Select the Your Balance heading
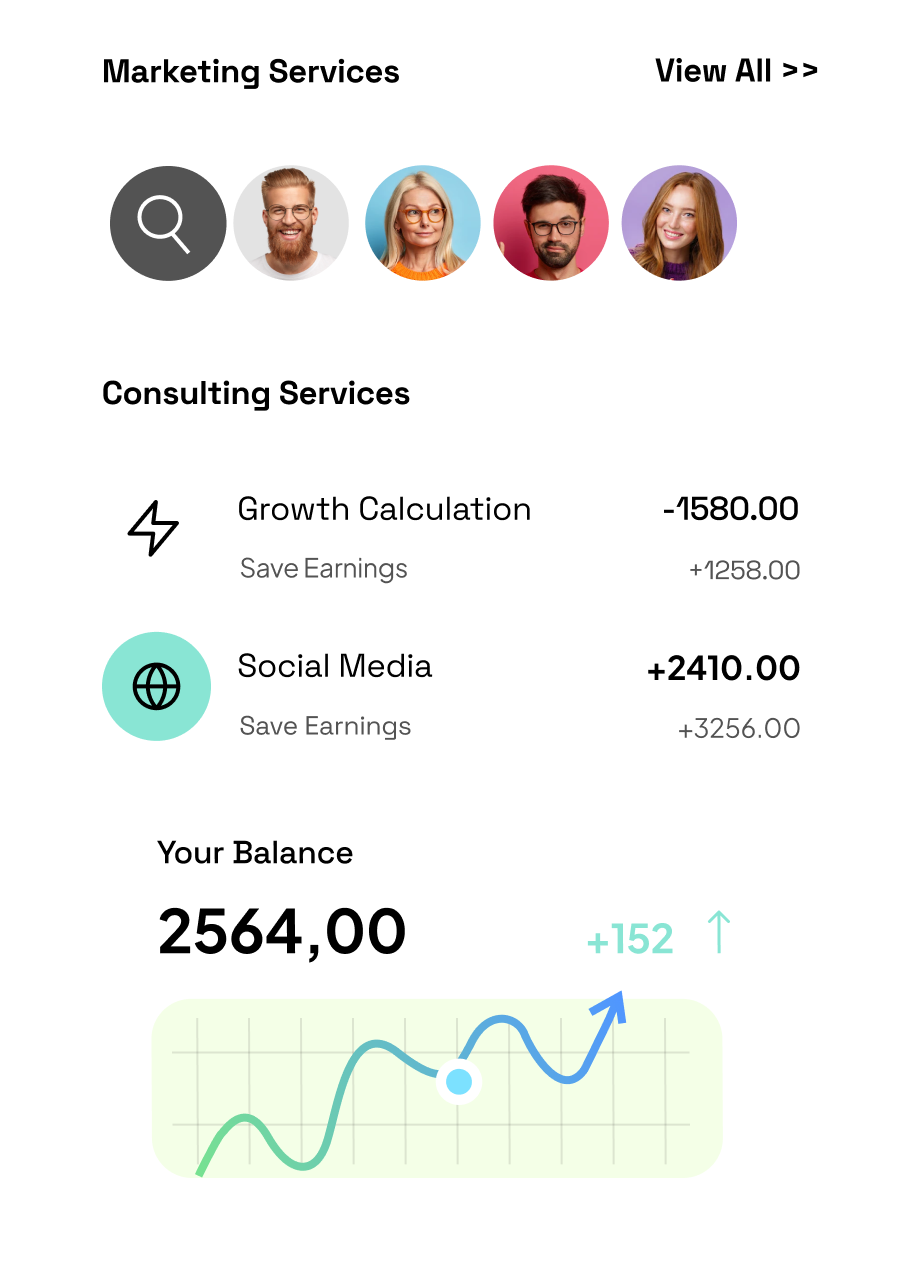The height and width of the screenshot is (1288, 900). [x=255, y=853]
